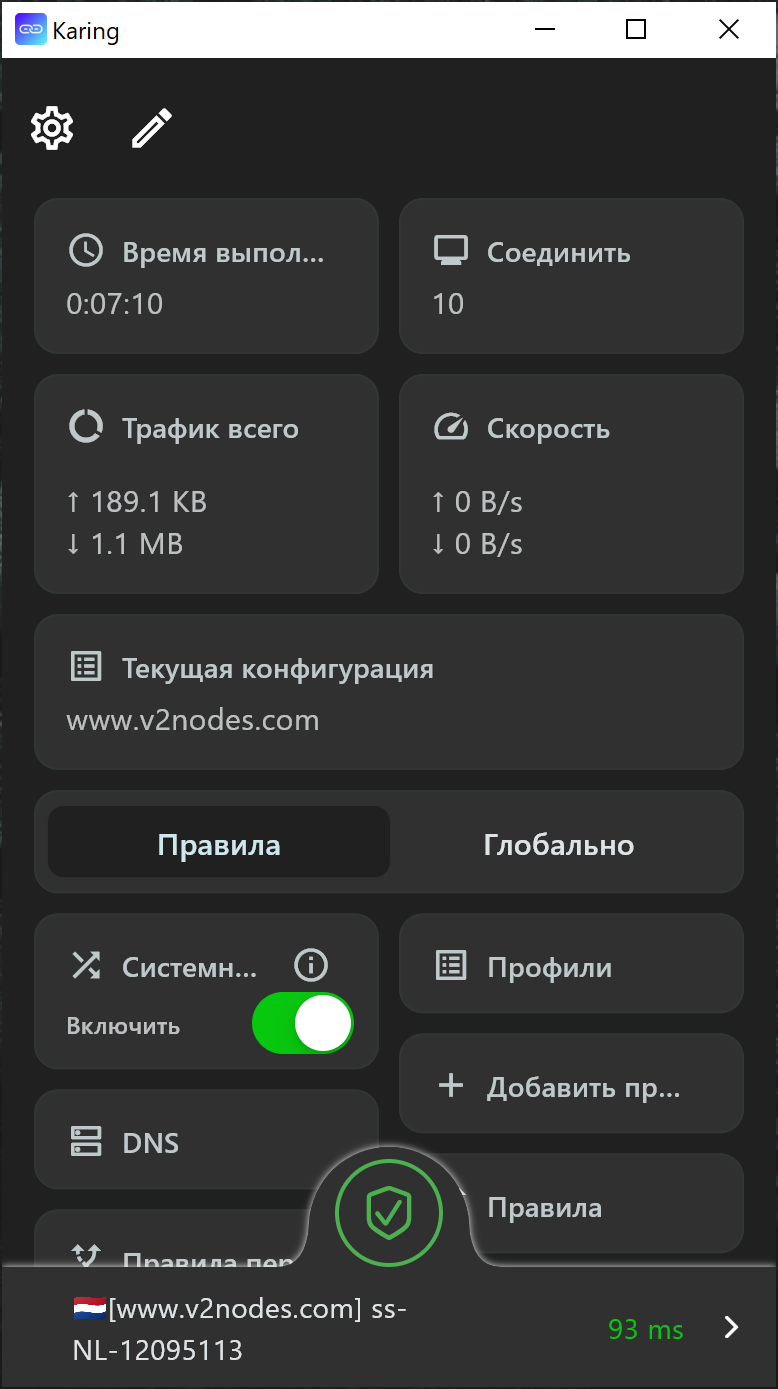This screenshot has width=778, height=1389.
Task: Open the Профили panel
Action: (x=570, y=964)
